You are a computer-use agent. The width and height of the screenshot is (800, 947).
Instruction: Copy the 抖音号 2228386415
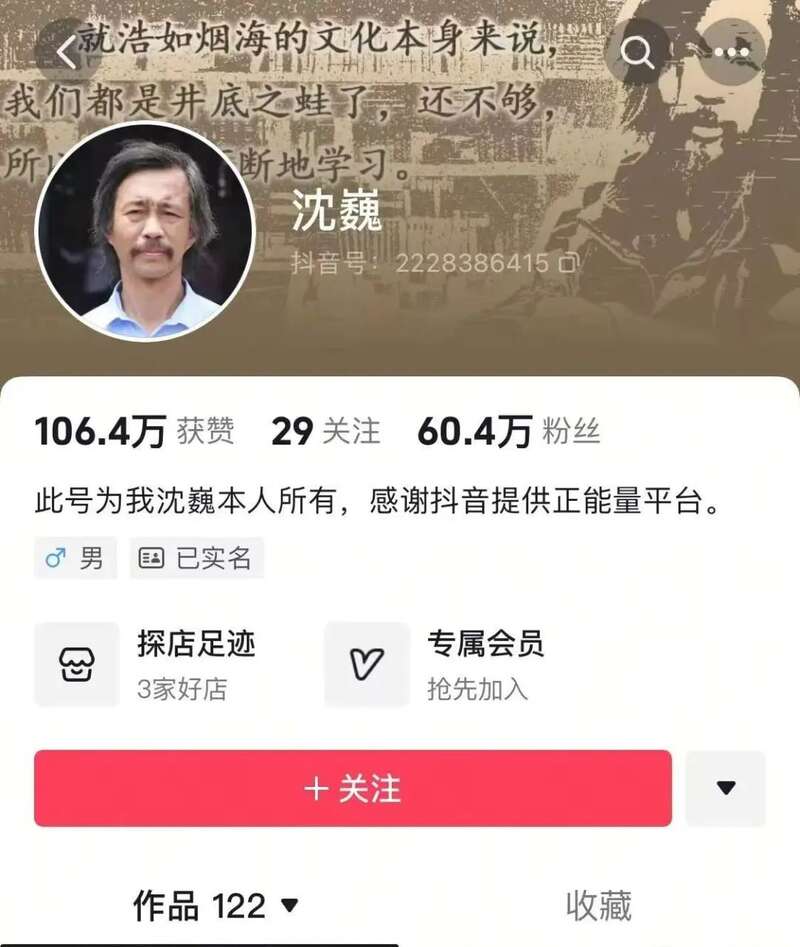point(569,264)
